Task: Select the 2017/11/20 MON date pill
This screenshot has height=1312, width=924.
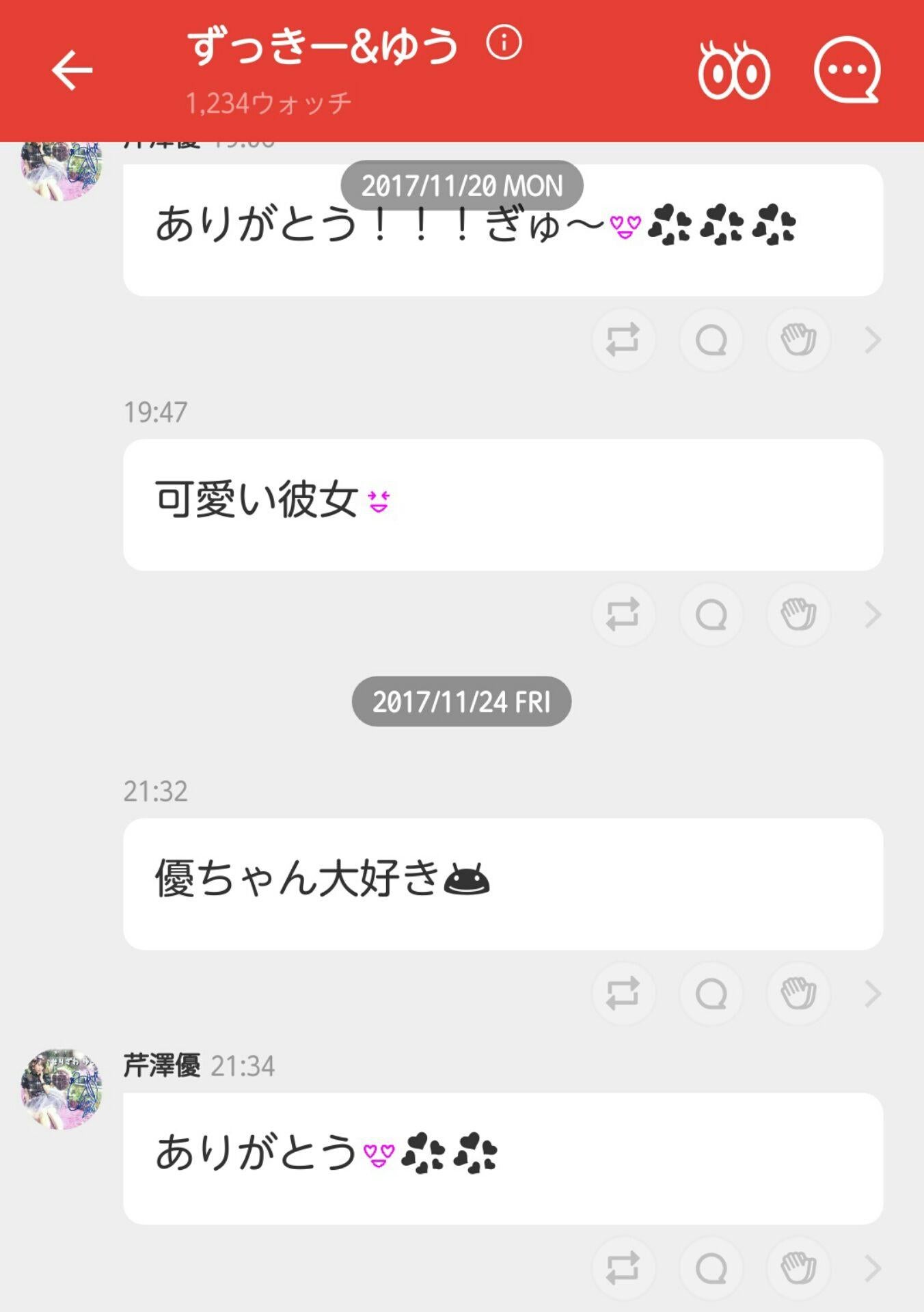Action: click(x=461, y=183)
